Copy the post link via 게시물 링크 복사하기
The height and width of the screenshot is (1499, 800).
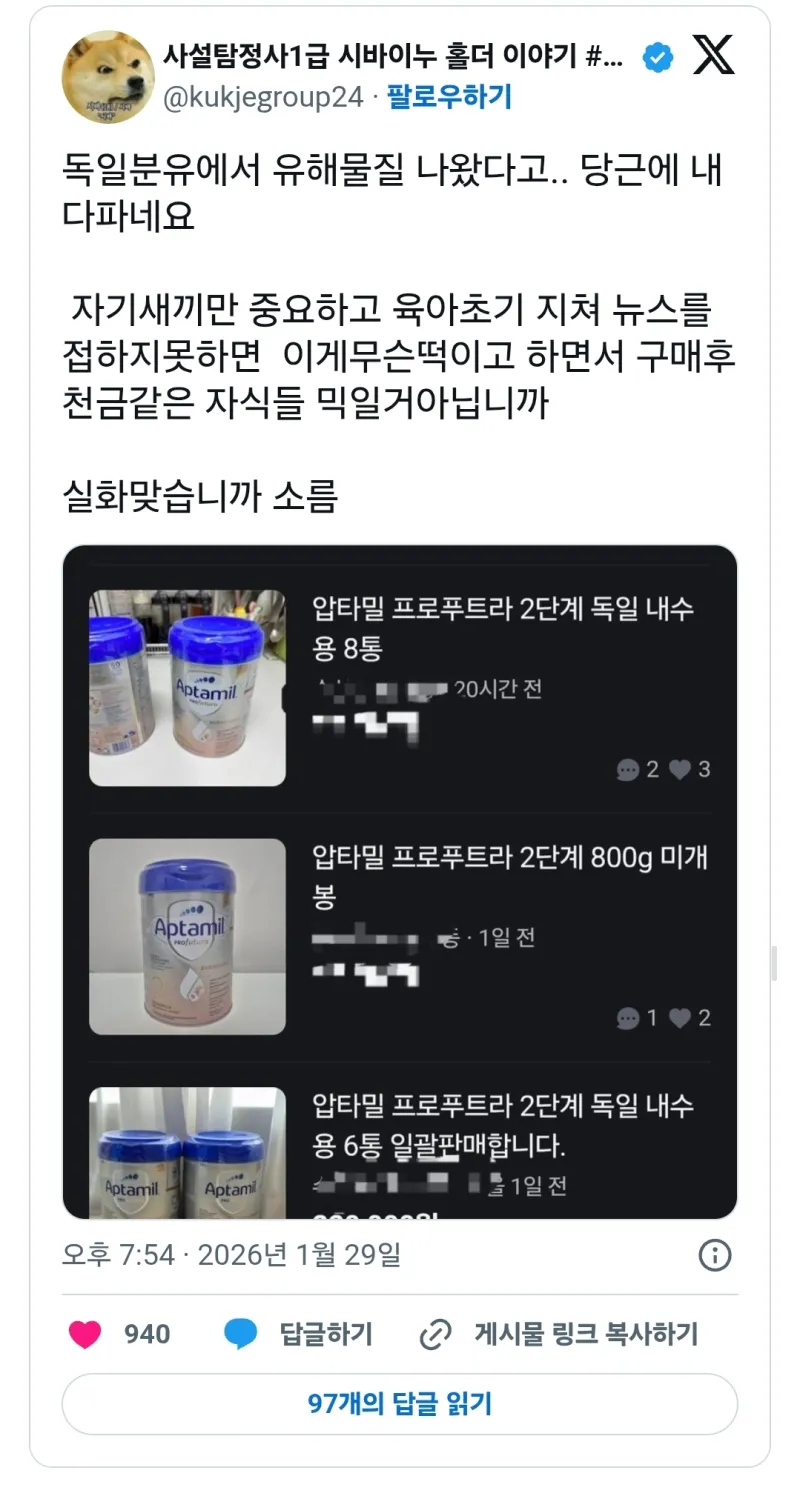[x=558, y=1334]
